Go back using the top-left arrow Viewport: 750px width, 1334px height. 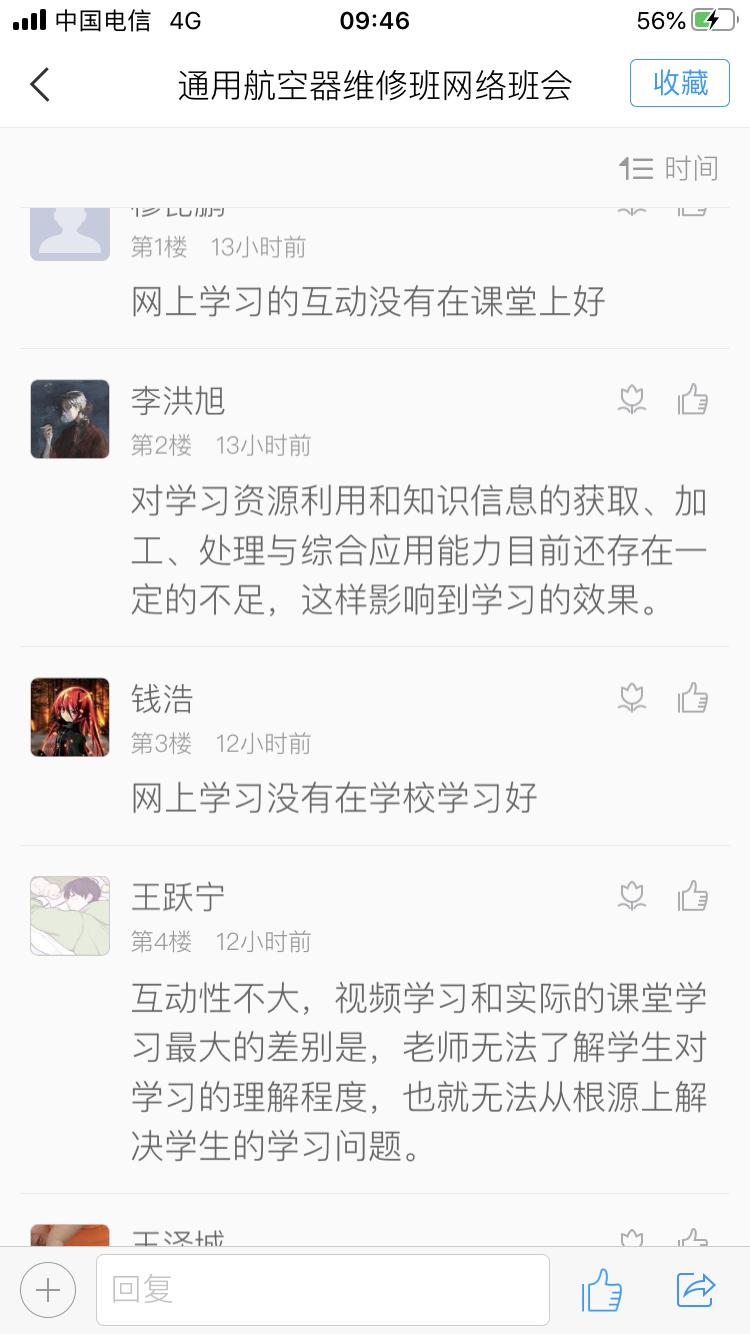click(40, 84)
